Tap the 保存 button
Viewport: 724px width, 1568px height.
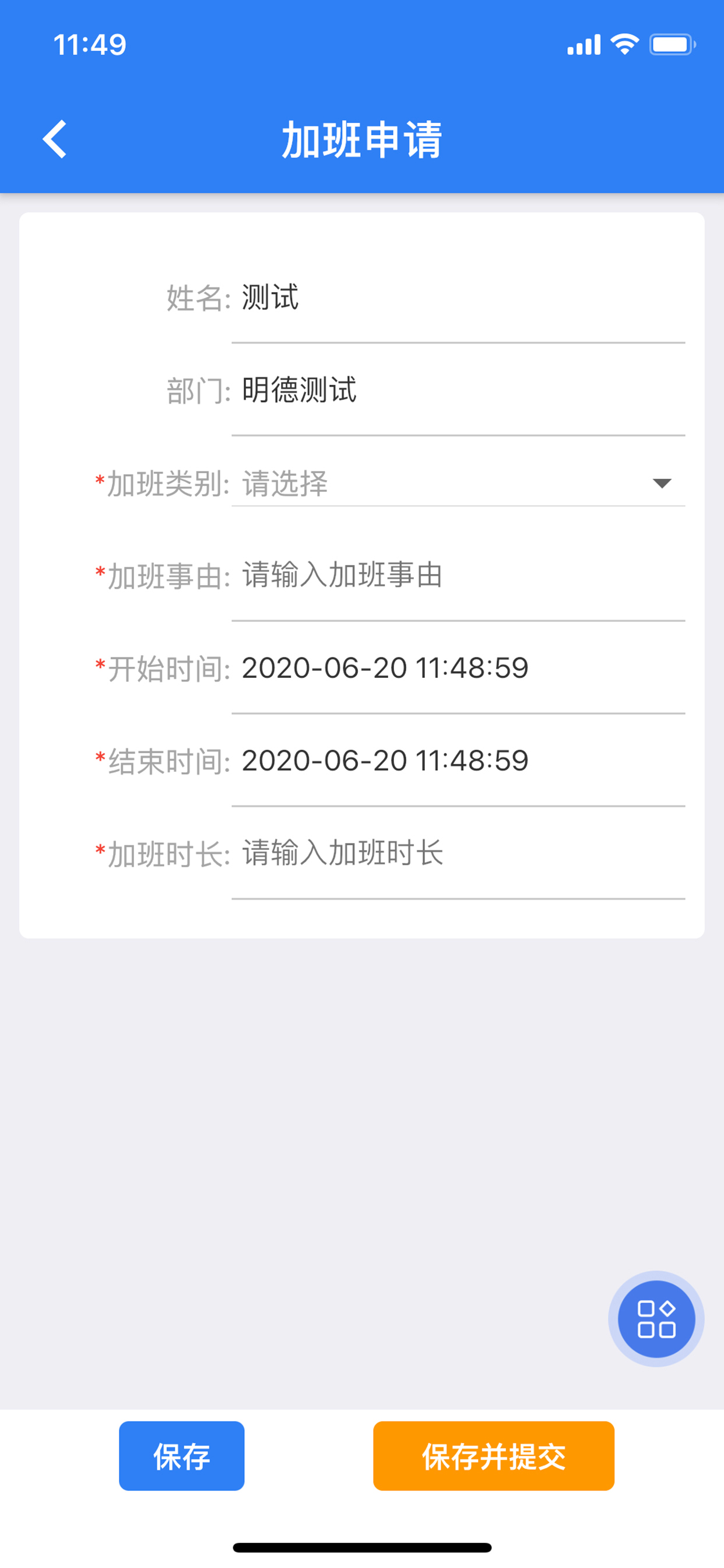pos(181,1456)
